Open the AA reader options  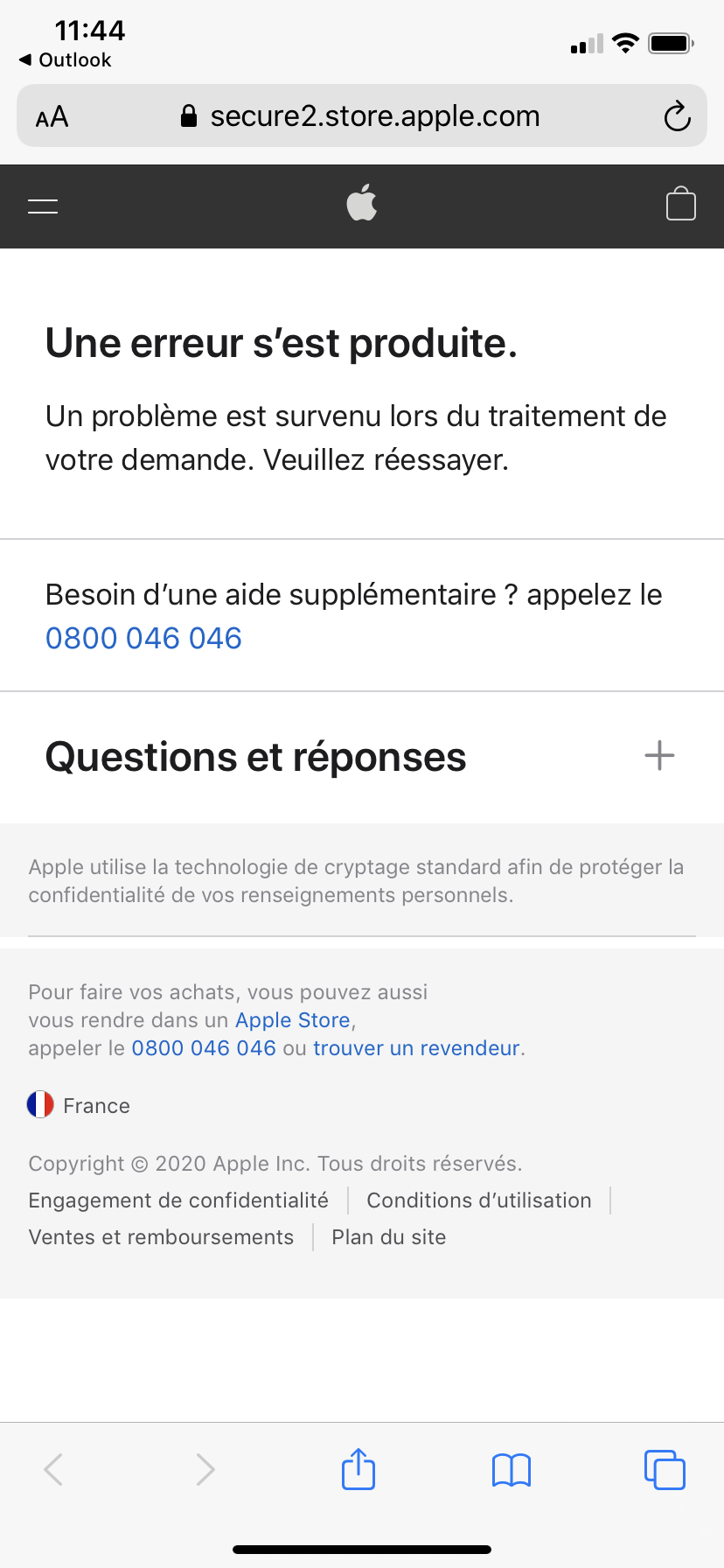point(52,116)
